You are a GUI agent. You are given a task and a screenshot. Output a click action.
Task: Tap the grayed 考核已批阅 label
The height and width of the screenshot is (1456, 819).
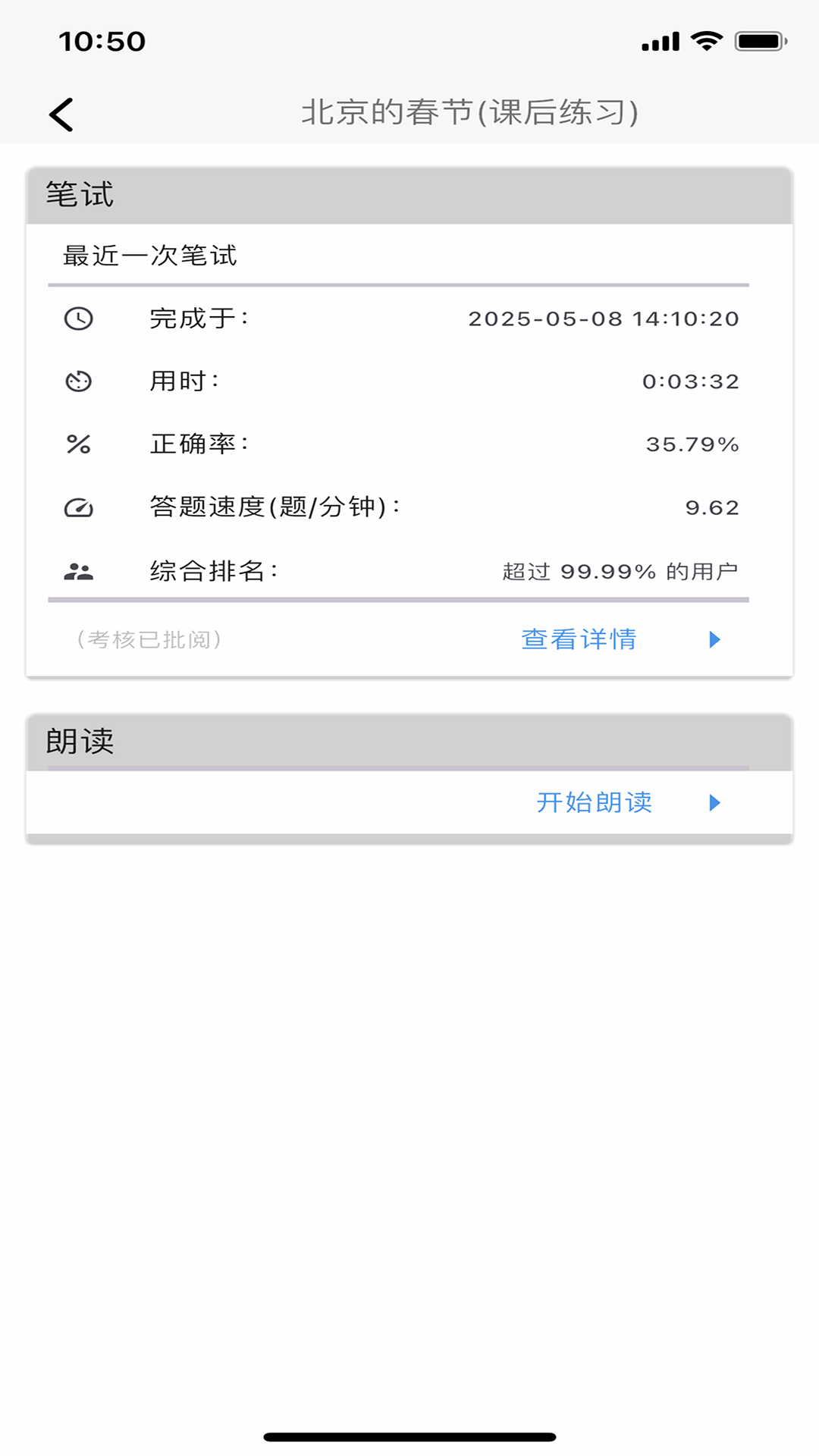point(149,639)
